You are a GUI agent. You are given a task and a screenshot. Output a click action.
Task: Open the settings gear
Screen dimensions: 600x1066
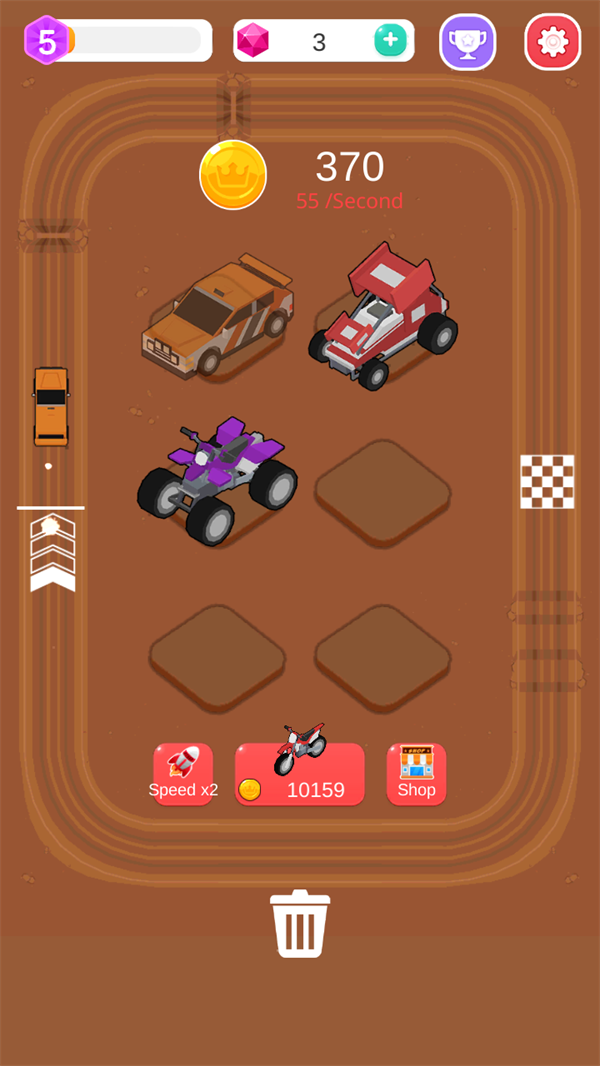[x=552, y=42]
